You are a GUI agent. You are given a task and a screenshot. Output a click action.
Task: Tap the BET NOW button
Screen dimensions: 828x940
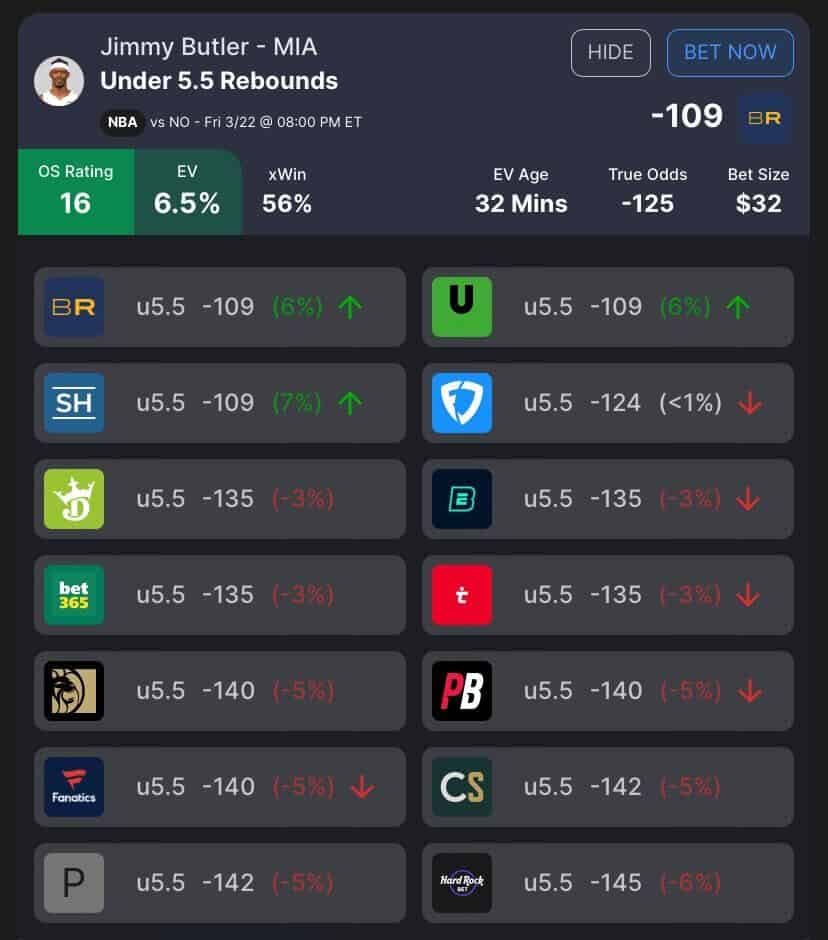coord(730,53)
